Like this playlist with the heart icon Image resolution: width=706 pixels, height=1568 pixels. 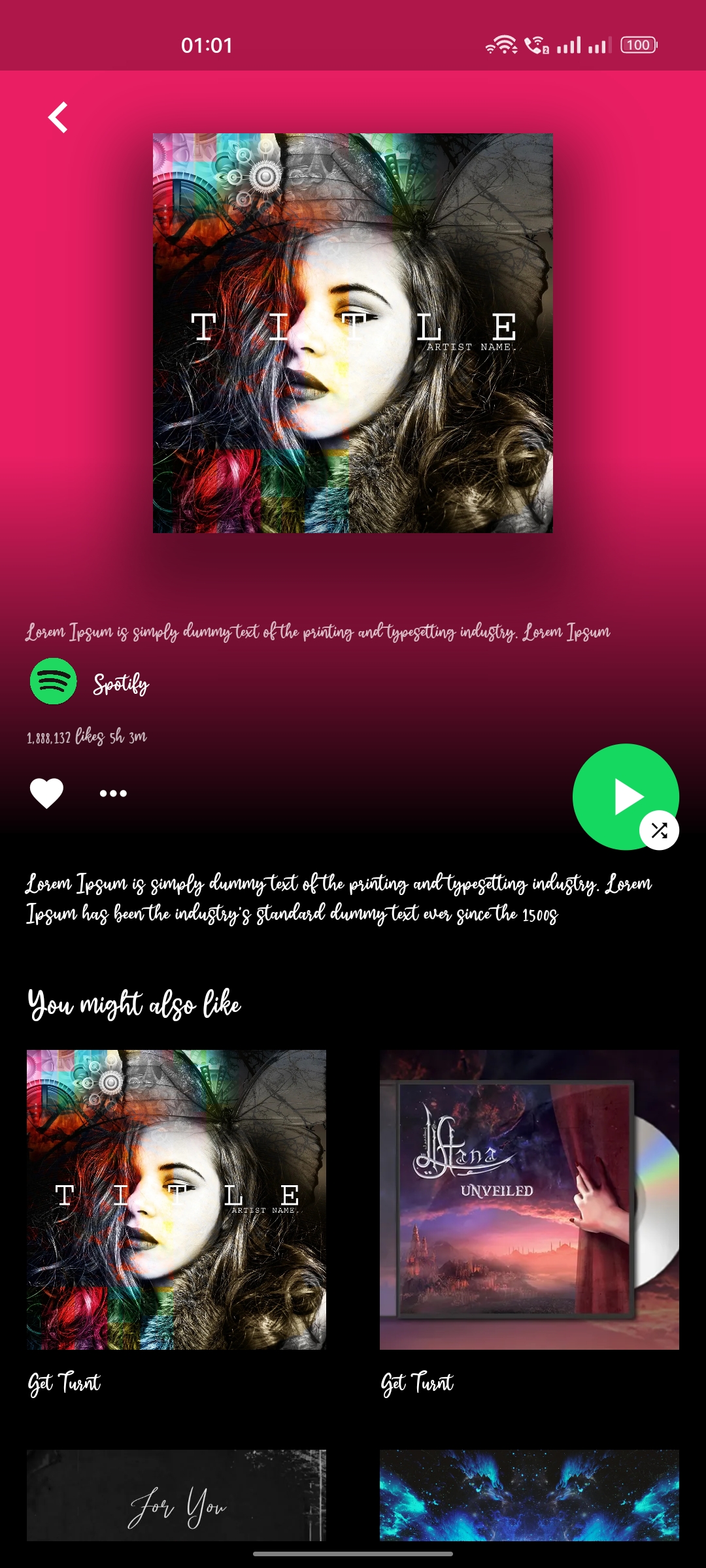click(x=46, y=793)
